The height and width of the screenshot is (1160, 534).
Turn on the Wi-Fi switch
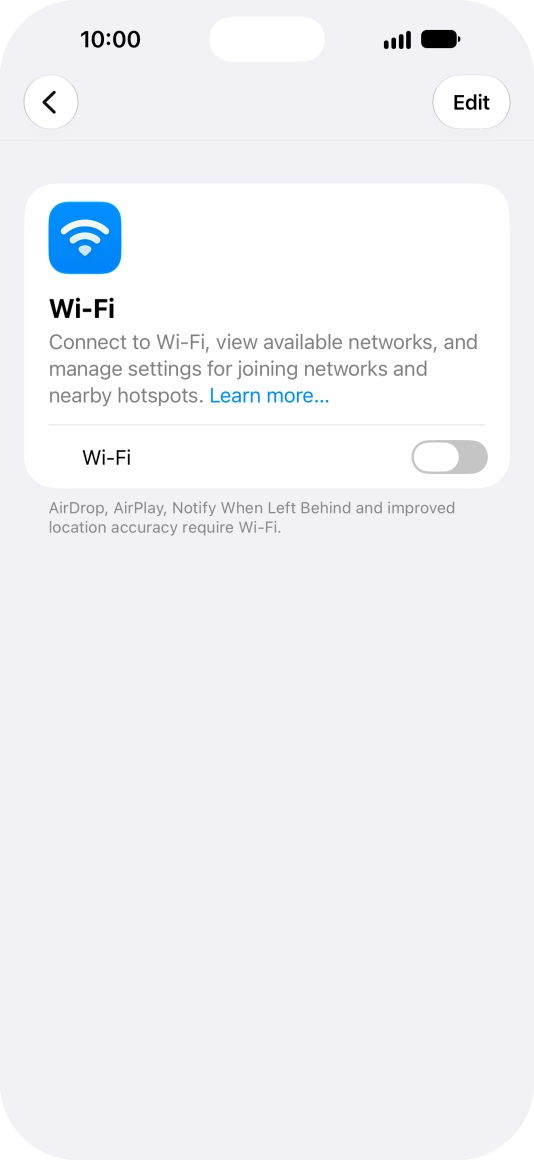(x=450, y=457)
